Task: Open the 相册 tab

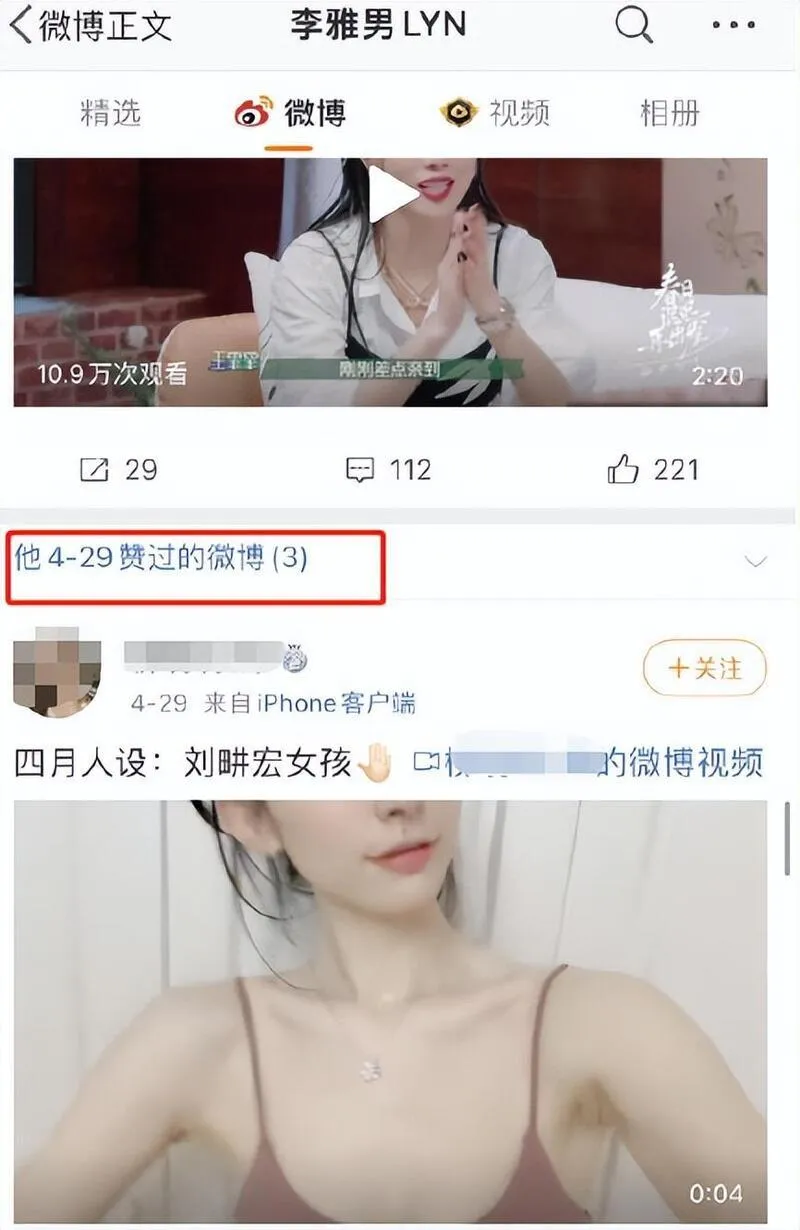Action: point(670,113)
